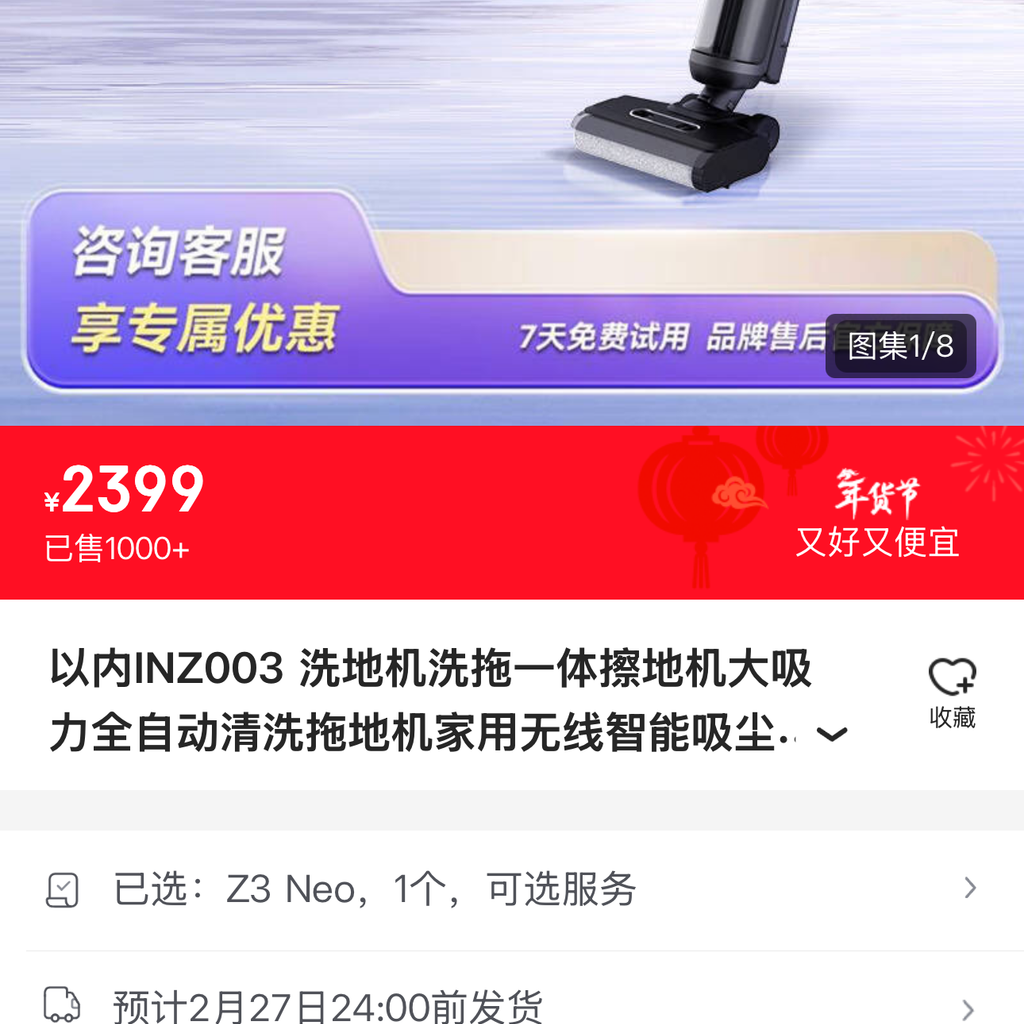1024x1024 pixels.
Task: Open the product image gallery 图集1/8
Action: 900,346
